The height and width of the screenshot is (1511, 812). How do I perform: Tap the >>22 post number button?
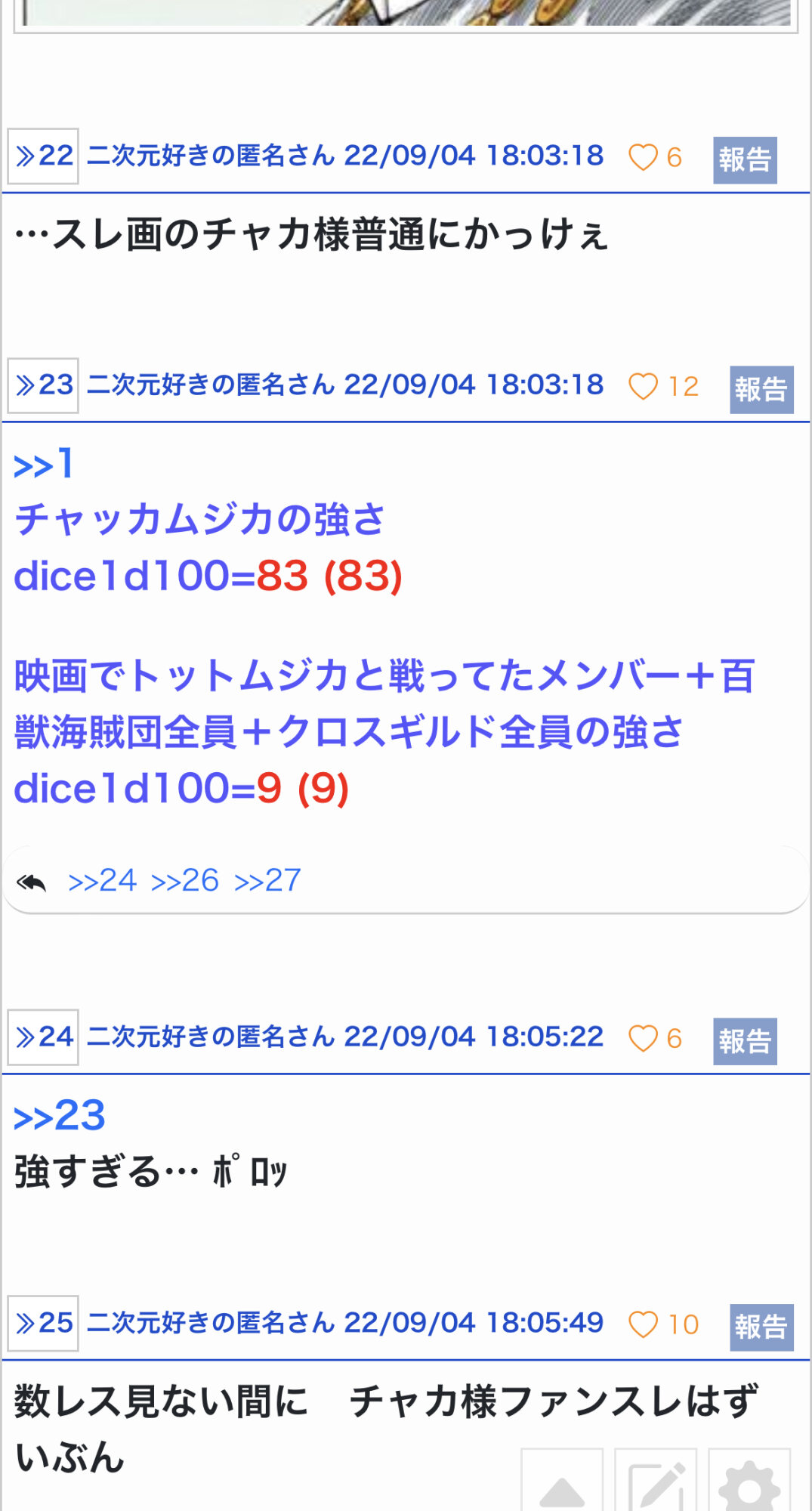(x=43, y=156)
